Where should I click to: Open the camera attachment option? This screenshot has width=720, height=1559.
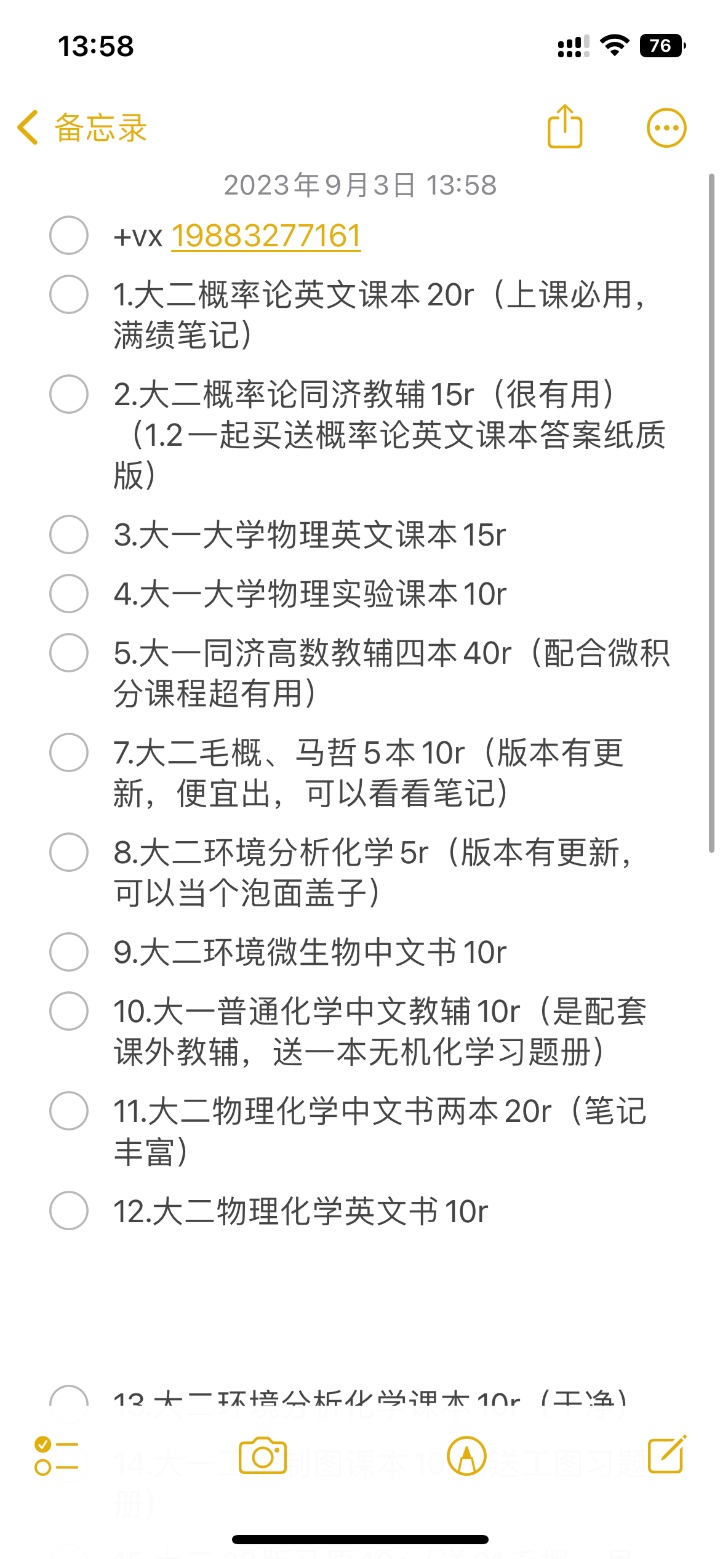(263, 1455)
